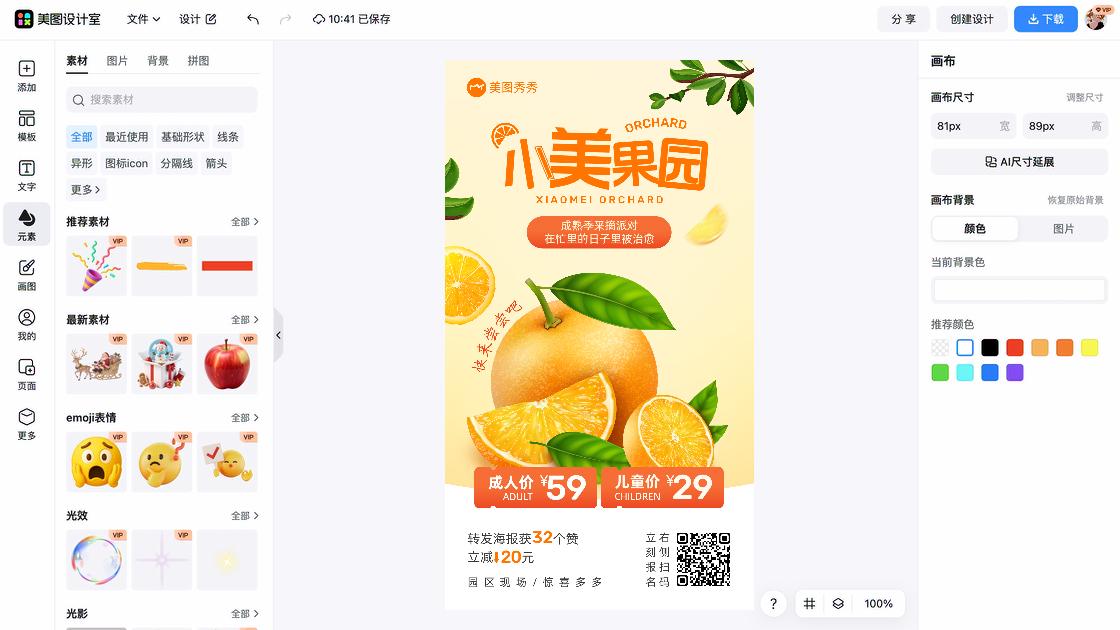Click the AI尺寸延展 button
This screenshot has height=630, width=1120.
click(x=1019, y=162)
